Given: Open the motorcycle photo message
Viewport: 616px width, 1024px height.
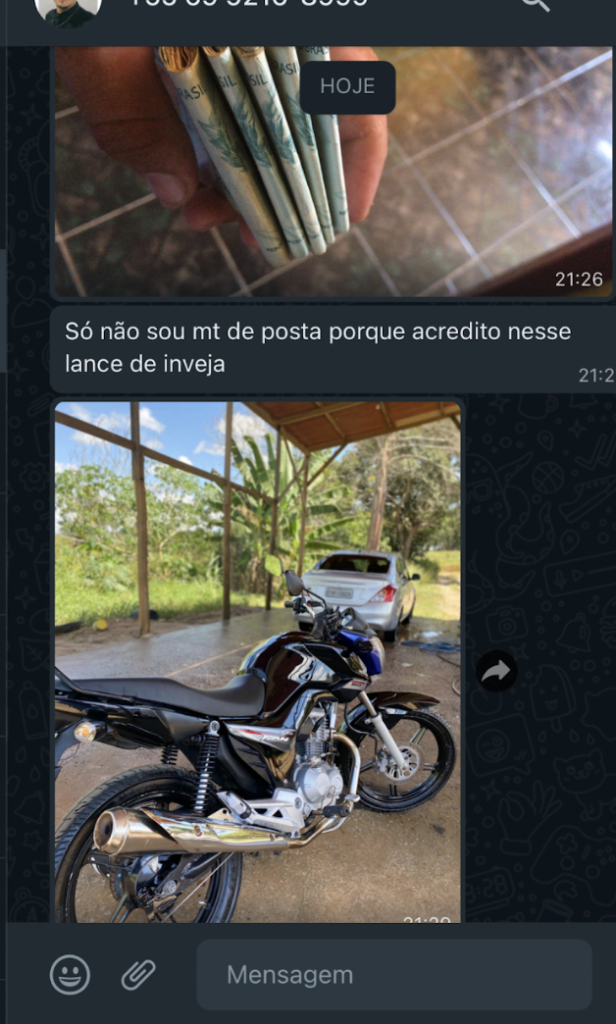Looking at the screenshot, I should (x=258, y=660).
